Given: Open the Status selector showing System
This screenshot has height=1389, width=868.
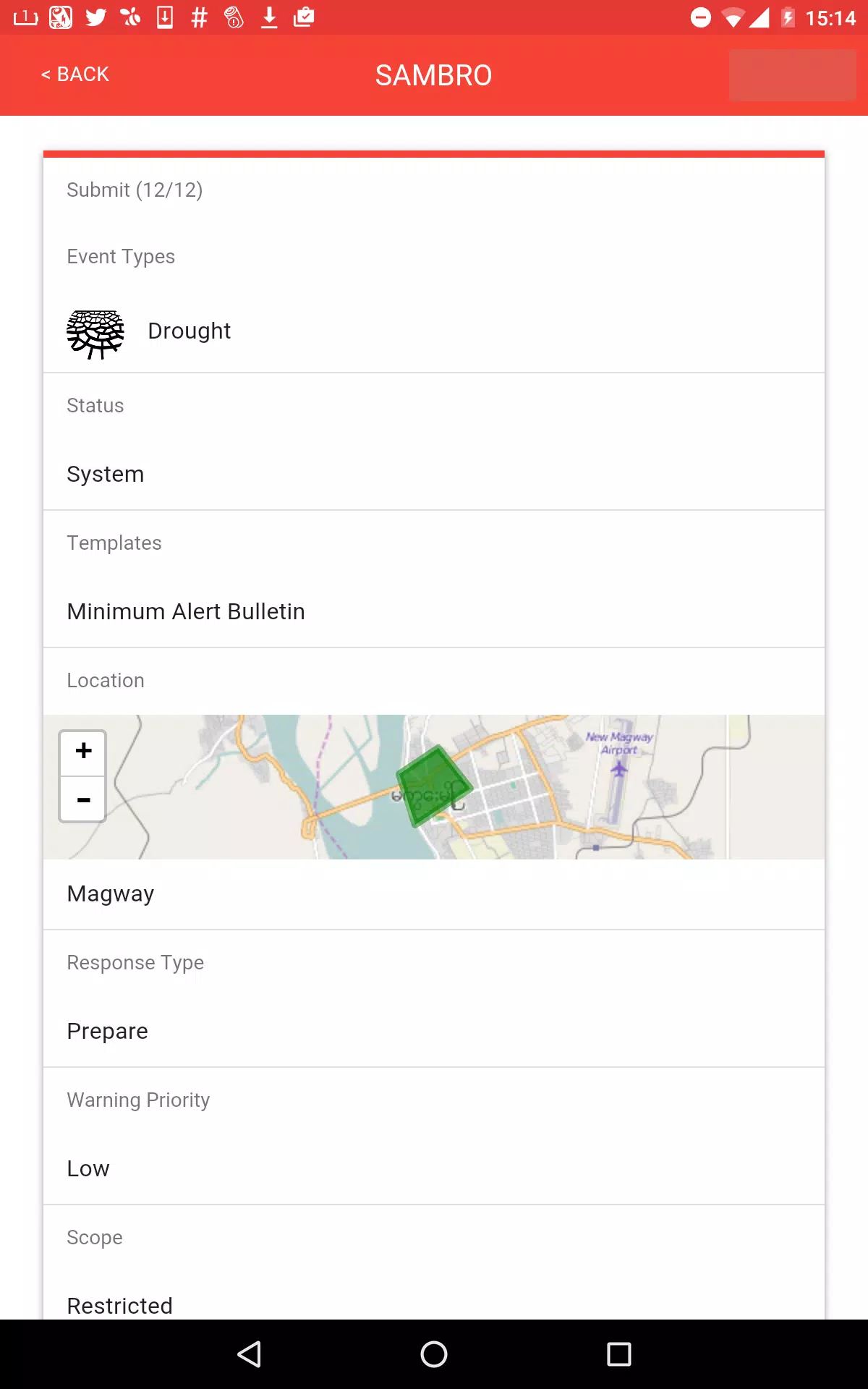Looking at the screenshot, I should pos(106,474).
